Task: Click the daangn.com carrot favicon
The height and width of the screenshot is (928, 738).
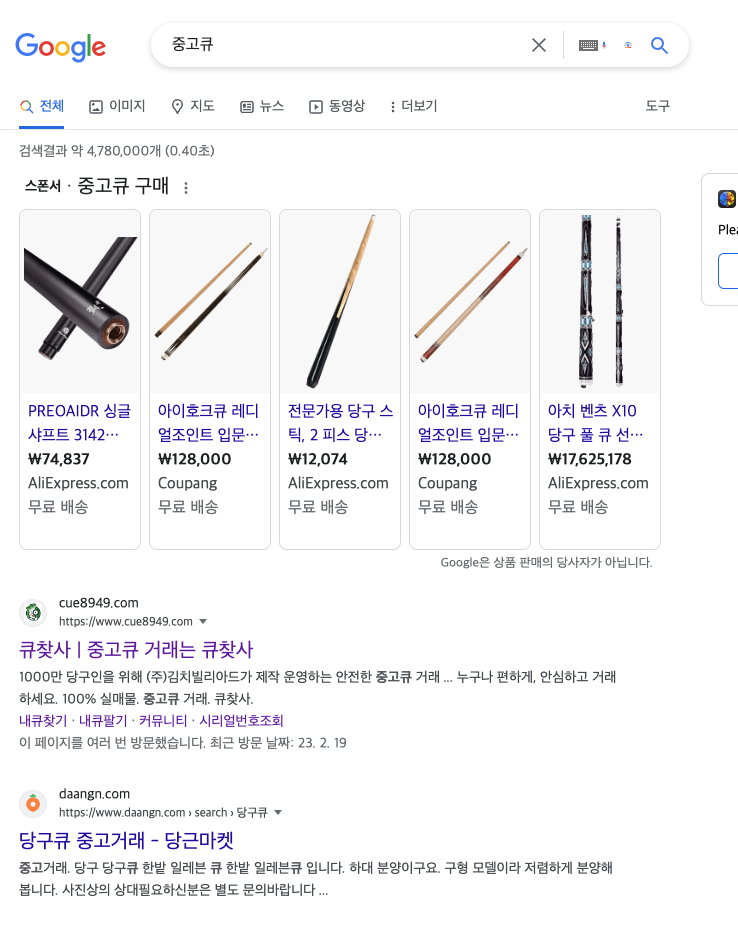Action: click(x=32, y=802)
